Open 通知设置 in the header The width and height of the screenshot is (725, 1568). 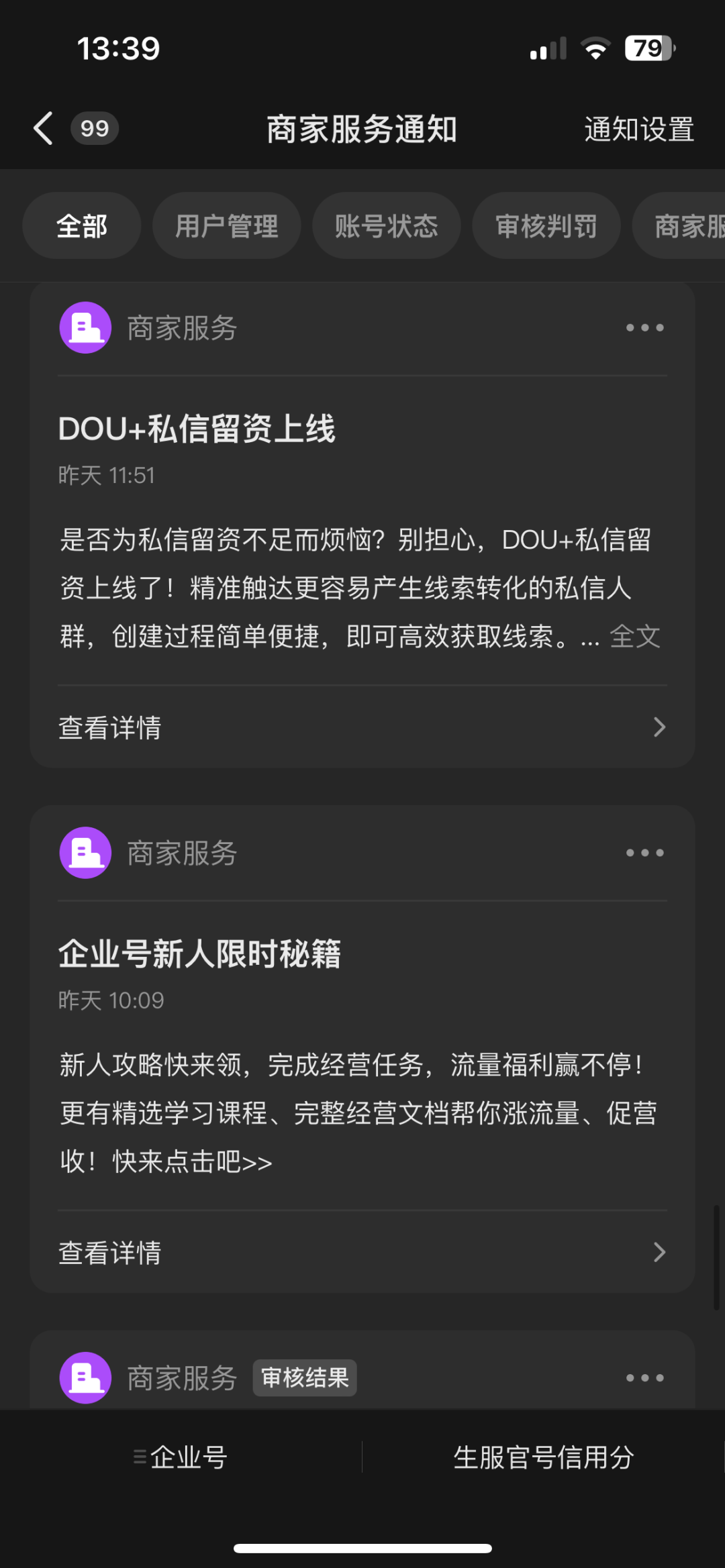coord(639,129)
